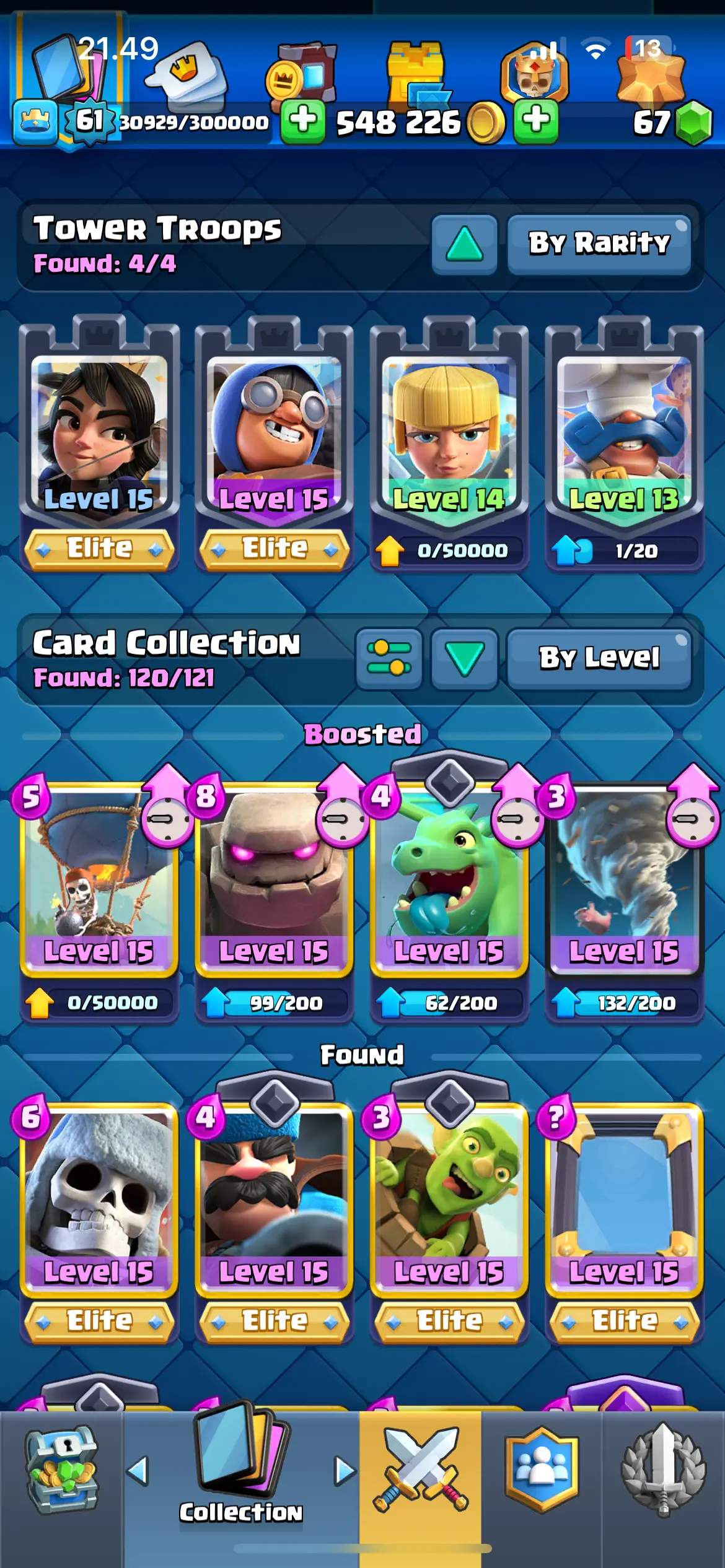Viewport: 725px width, 1568px height.
Task: Open Card Collection filter settings
Action: [x=389, y=658]
